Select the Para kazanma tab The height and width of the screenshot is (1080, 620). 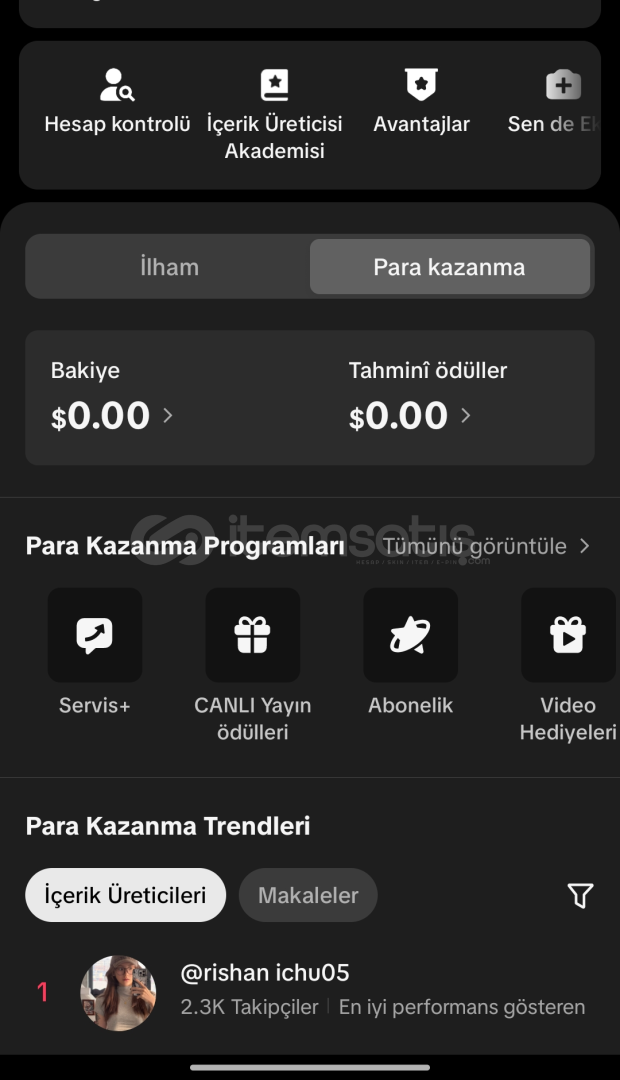pyautogui.click(x=449, y=267)
